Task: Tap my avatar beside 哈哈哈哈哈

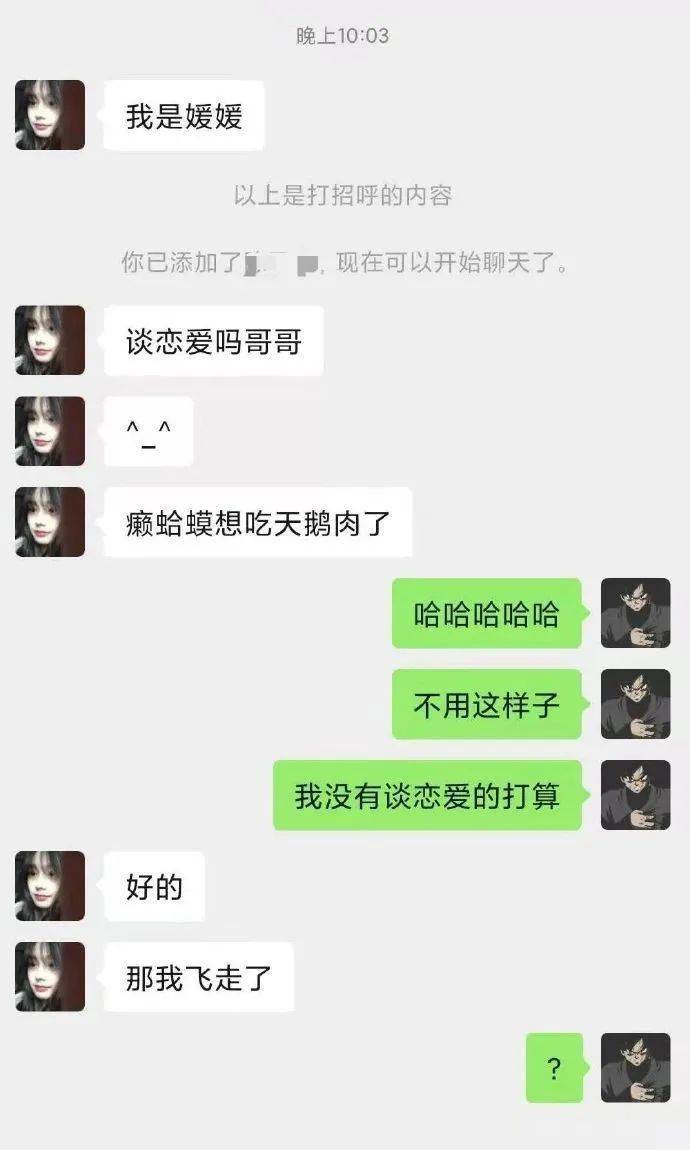Action: tap(636, 613)
